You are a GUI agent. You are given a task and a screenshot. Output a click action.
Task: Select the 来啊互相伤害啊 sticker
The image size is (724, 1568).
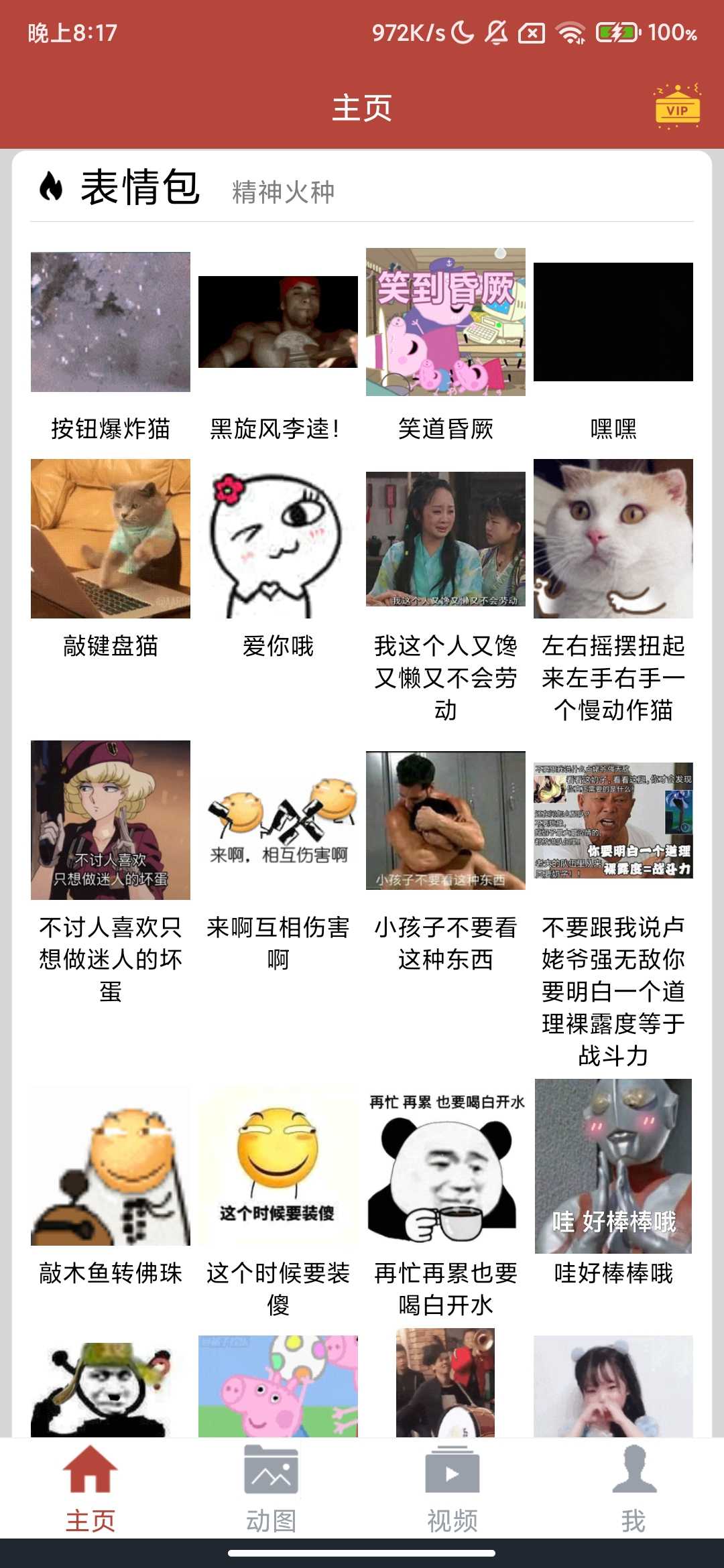[x=278, y=820]
